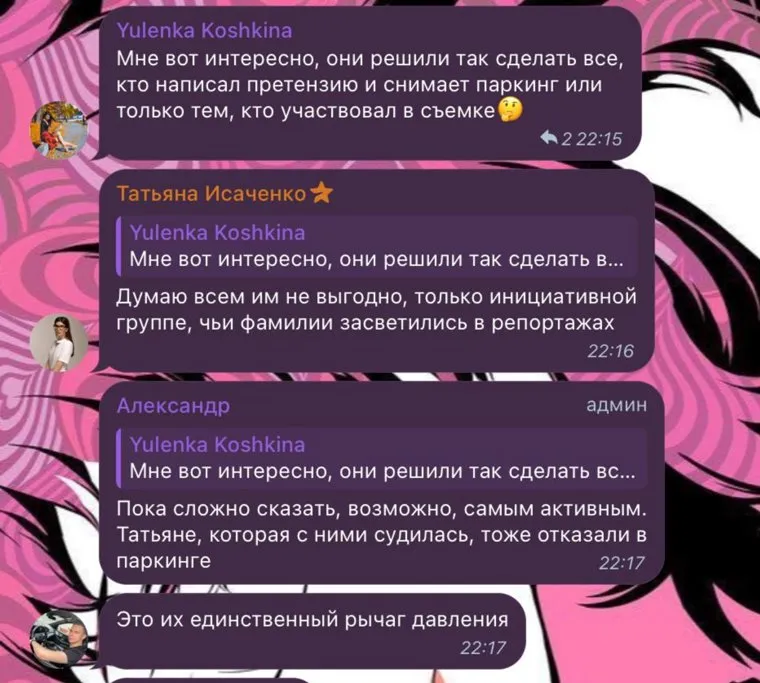760x683 pixels.
Task: Tap the sender name Татьяна Исаченко
Action: click(210, 194)
